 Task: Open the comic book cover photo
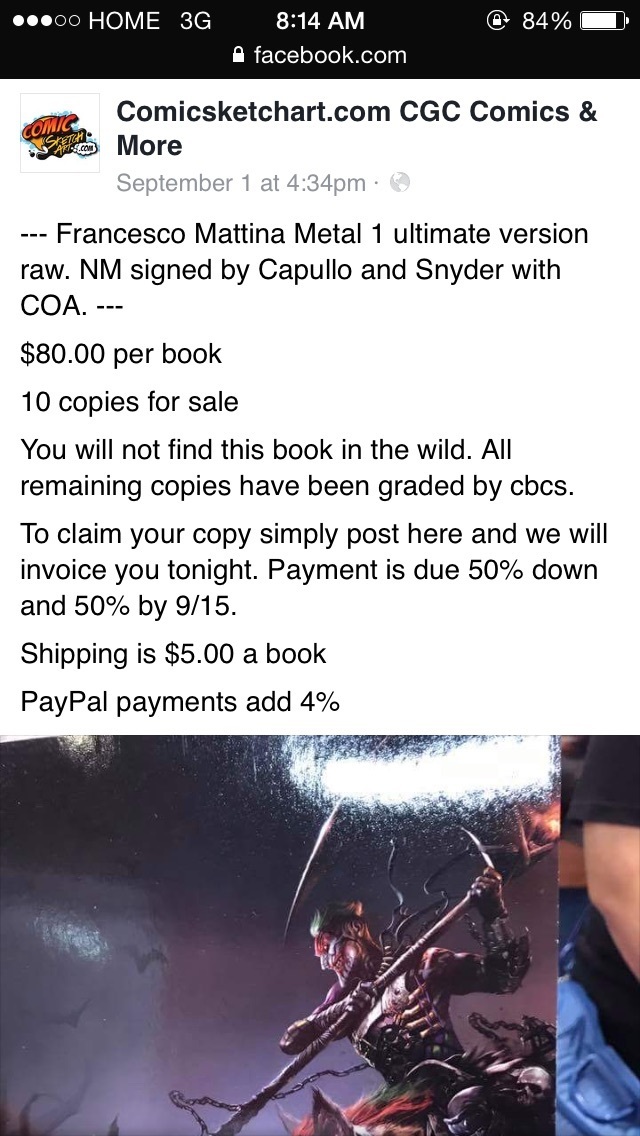320,935
